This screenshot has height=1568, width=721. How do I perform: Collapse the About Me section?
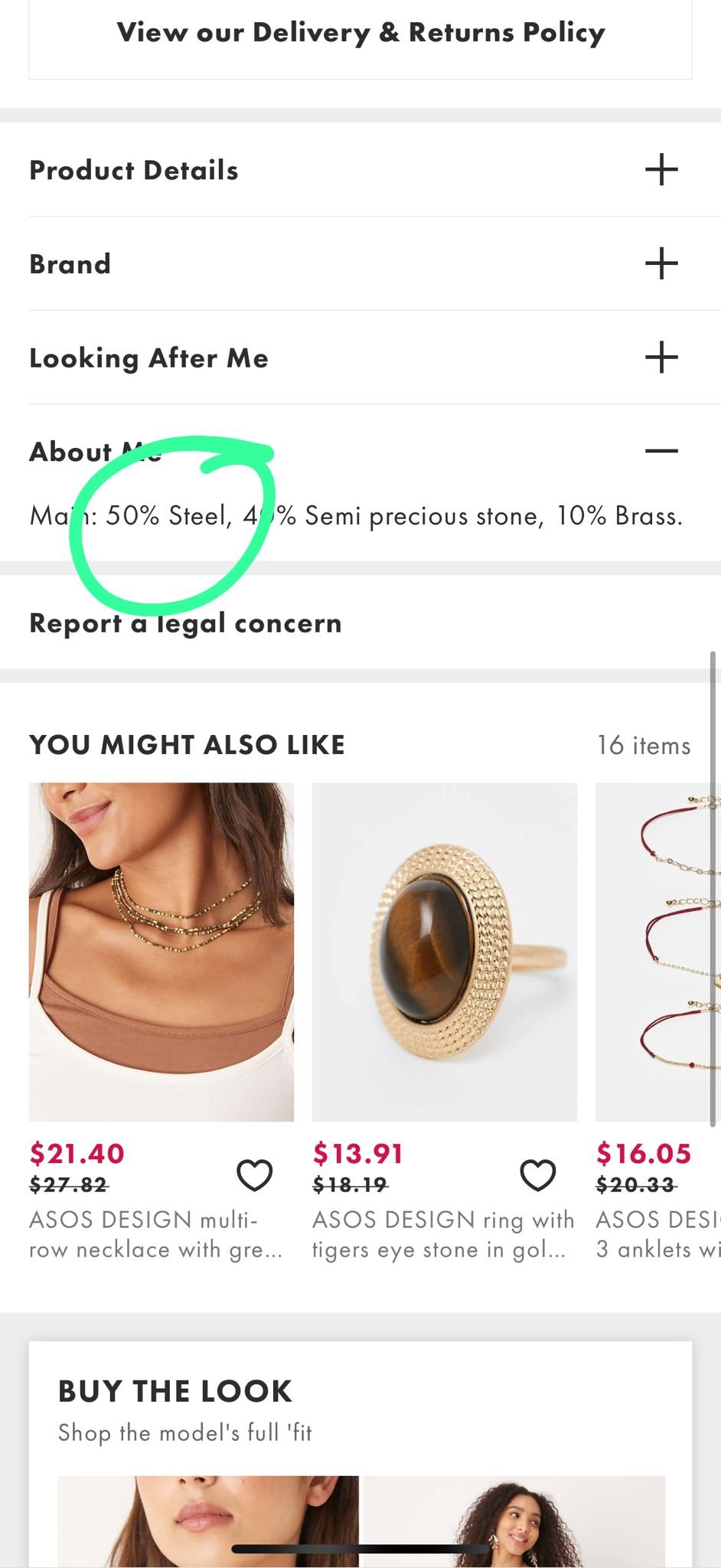point(661,451)
